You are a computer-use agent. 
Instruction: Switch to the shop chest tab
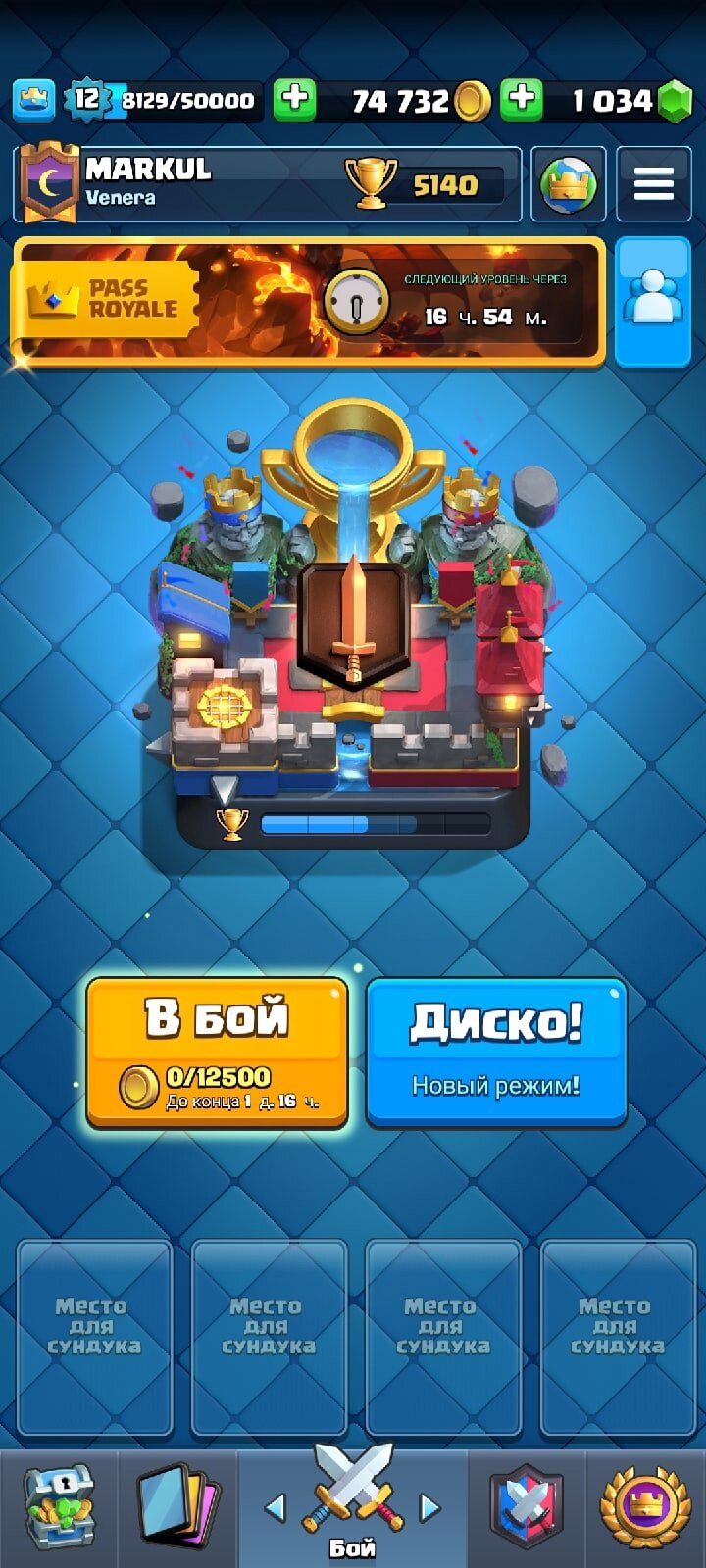pyautogui.click(x=59, y=1507)
